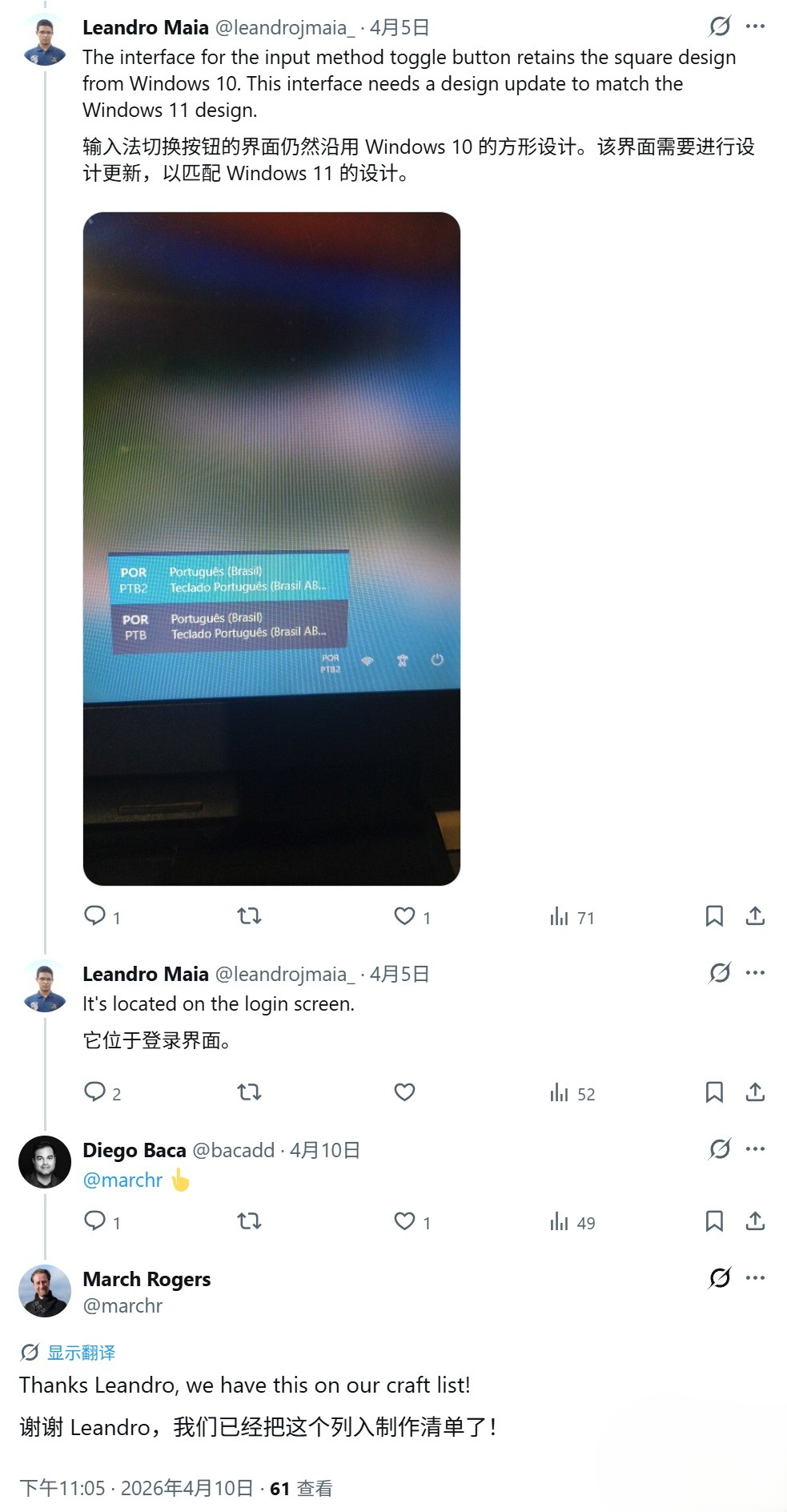Tap the Grok icon on Diego Baca's tweet
The image size is (787, 1512).
720,1149
